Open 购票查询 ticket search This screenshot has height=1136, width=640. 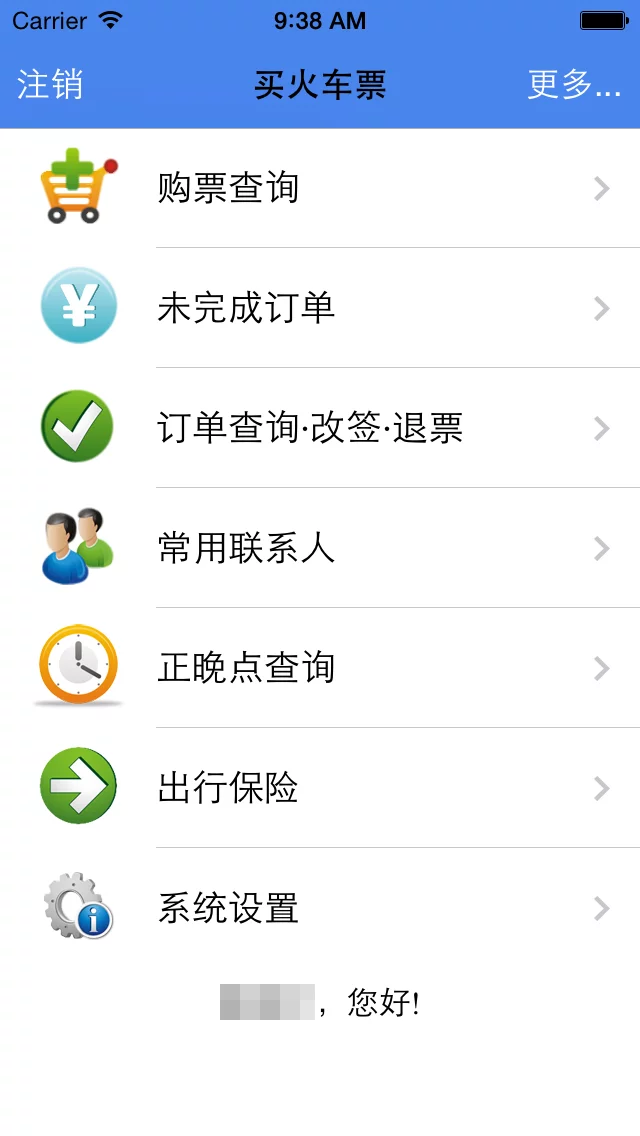pos(320,188)
